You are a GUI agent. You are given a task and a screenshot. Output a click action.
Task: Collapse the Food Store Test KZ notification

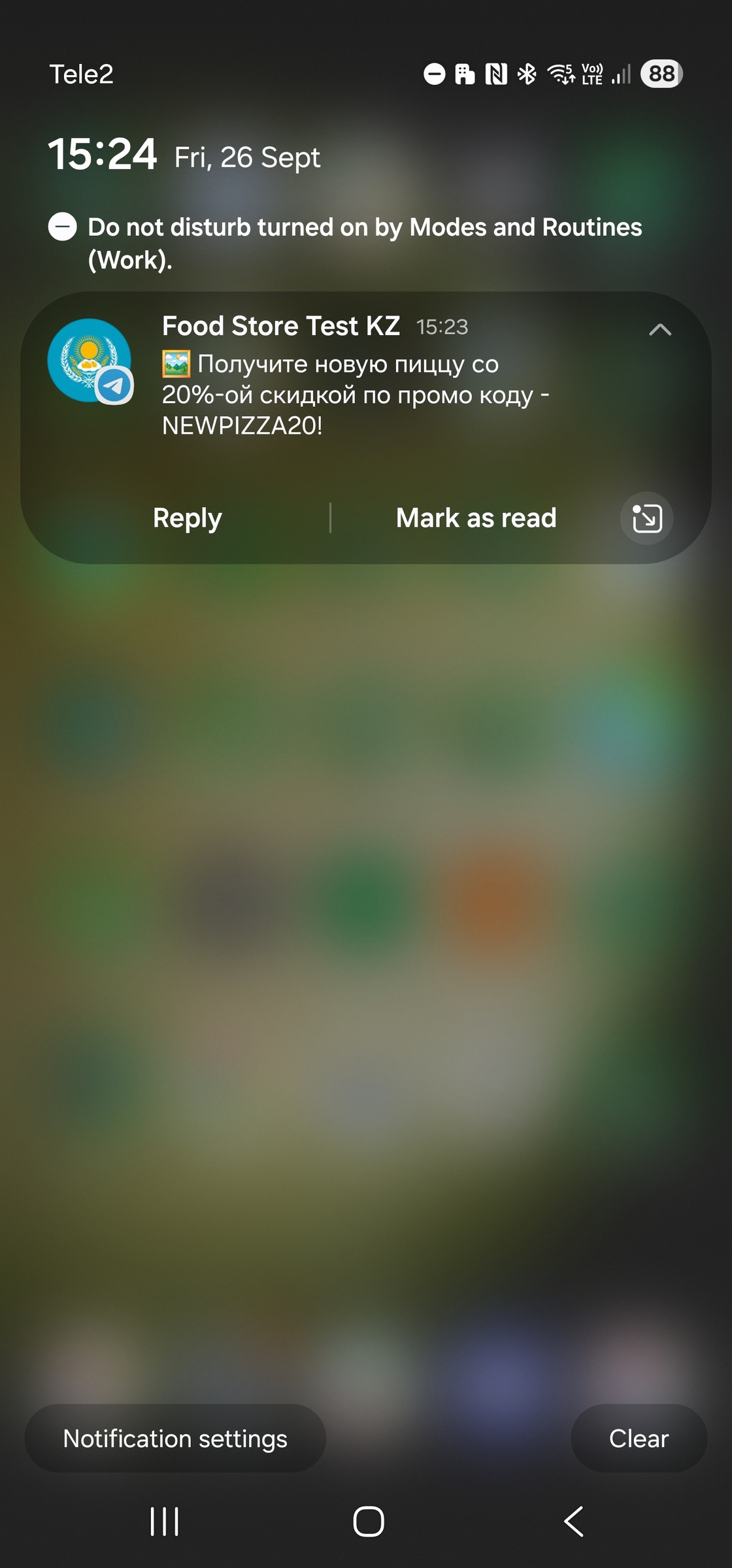click(x=659, y=329)
